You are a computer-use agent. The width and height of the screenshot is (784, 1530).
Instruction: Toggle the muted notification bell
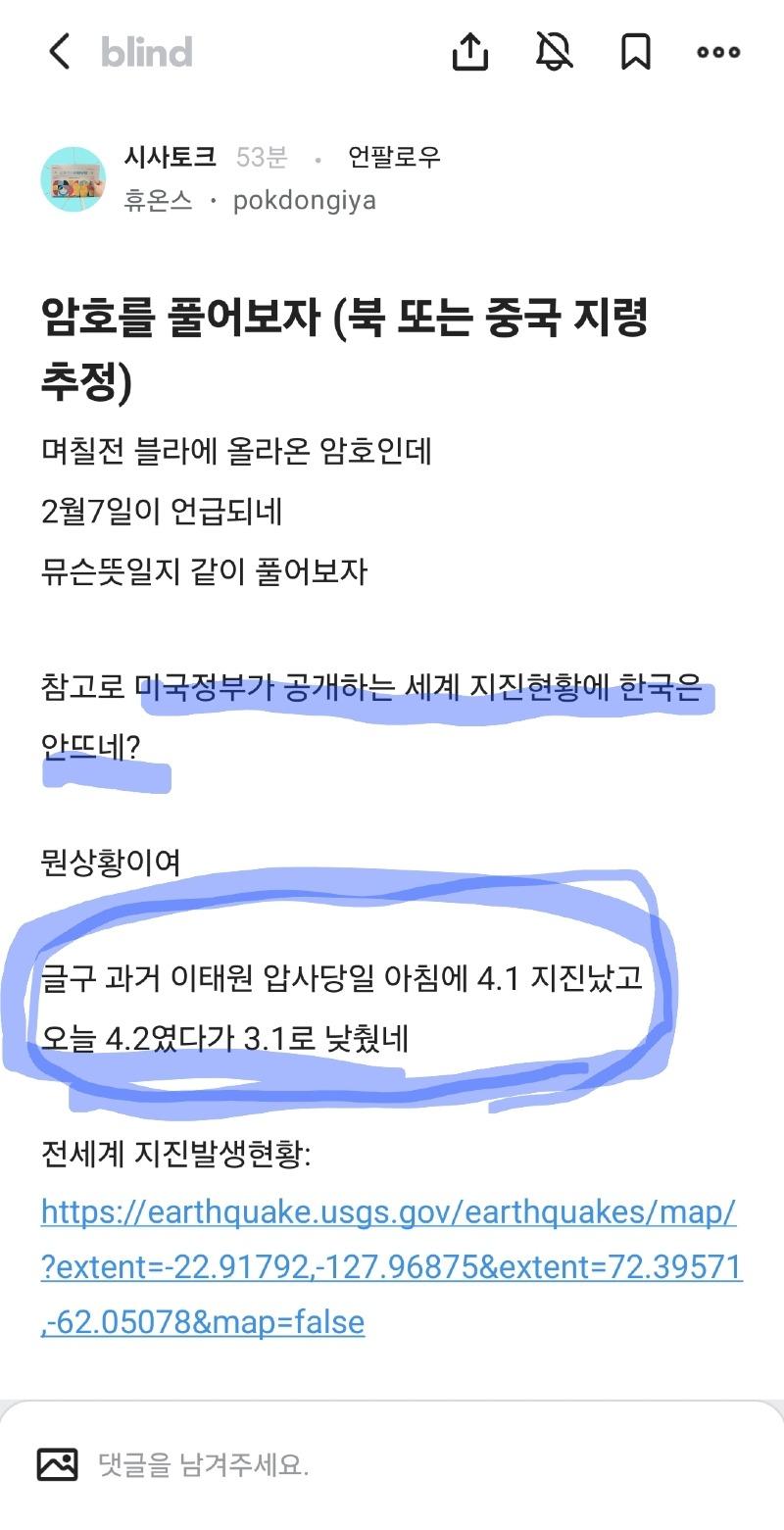click(x=555, y=51)
